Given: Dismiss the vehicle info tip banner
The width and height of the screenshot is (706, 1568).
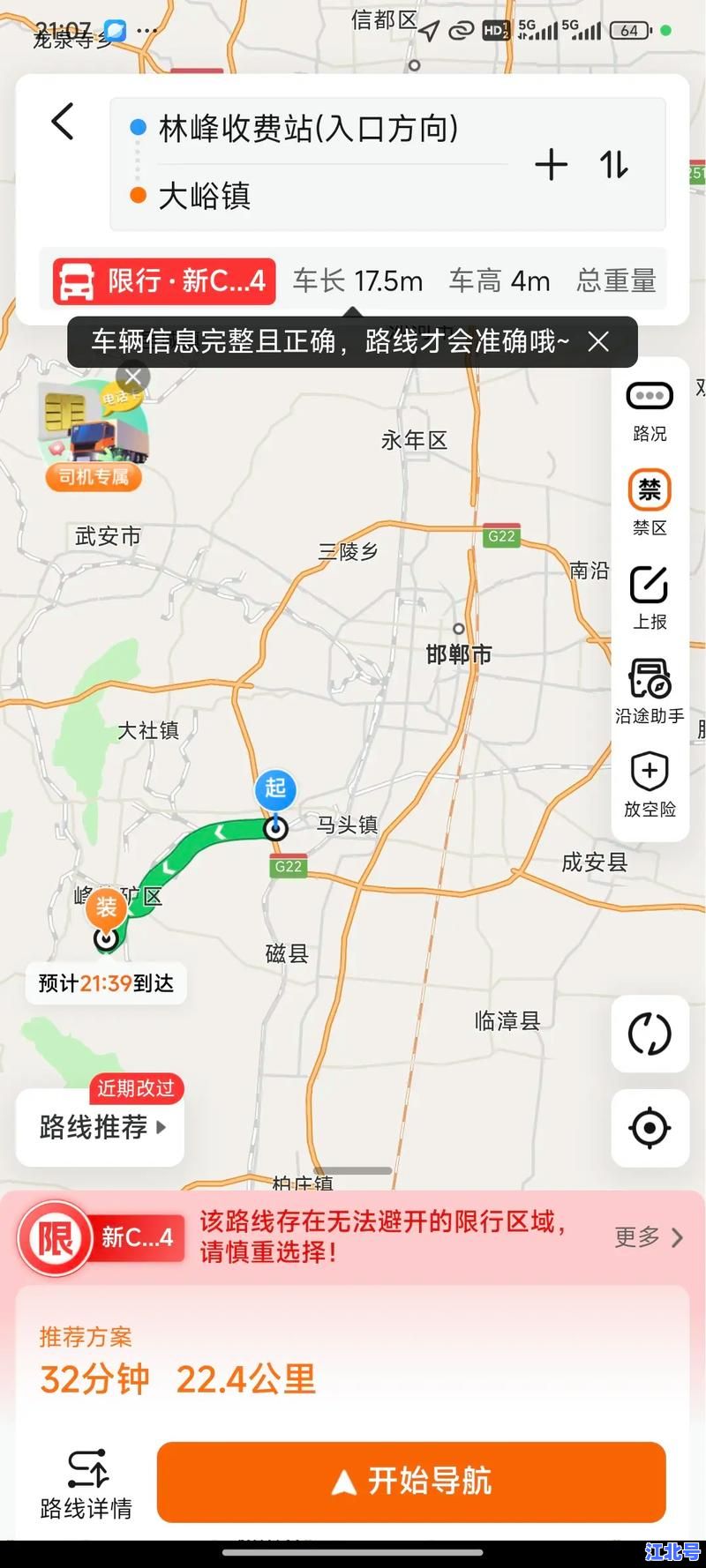Looking at the screenshot, I should coord(599,342).
